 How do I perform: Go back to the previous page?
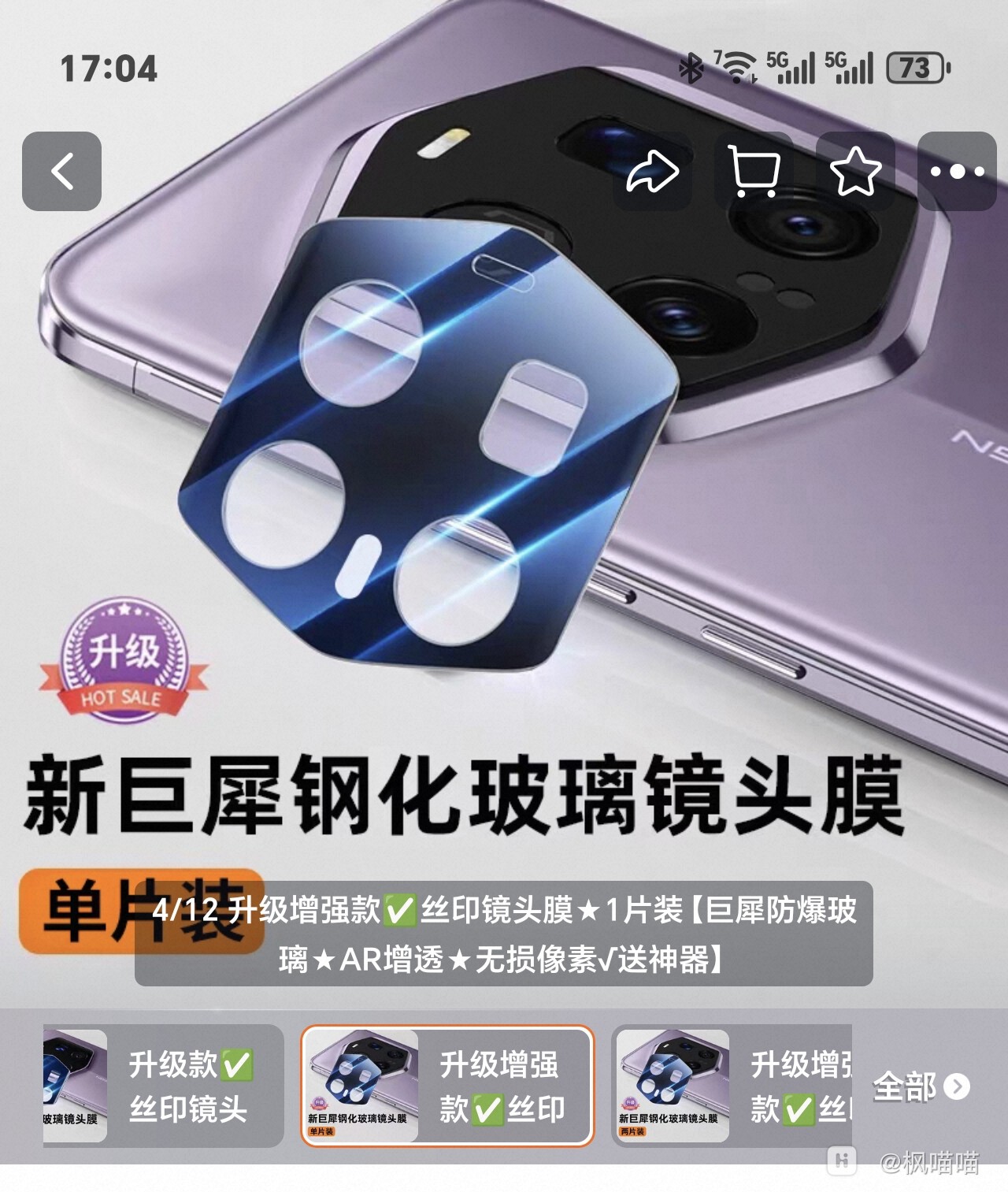click(61, 171)
